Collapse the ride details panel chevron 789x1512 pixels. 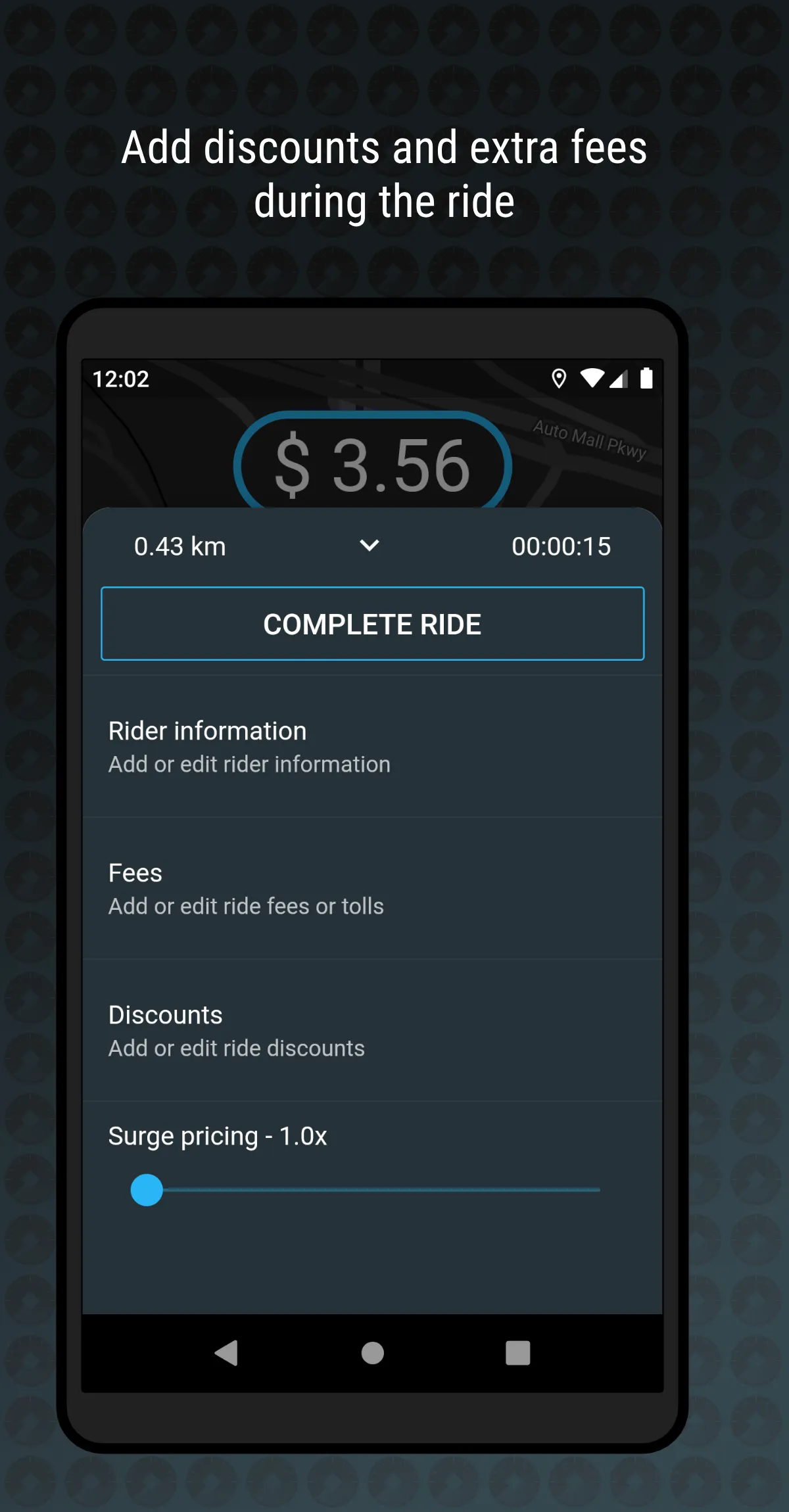[x=370, y=546]
